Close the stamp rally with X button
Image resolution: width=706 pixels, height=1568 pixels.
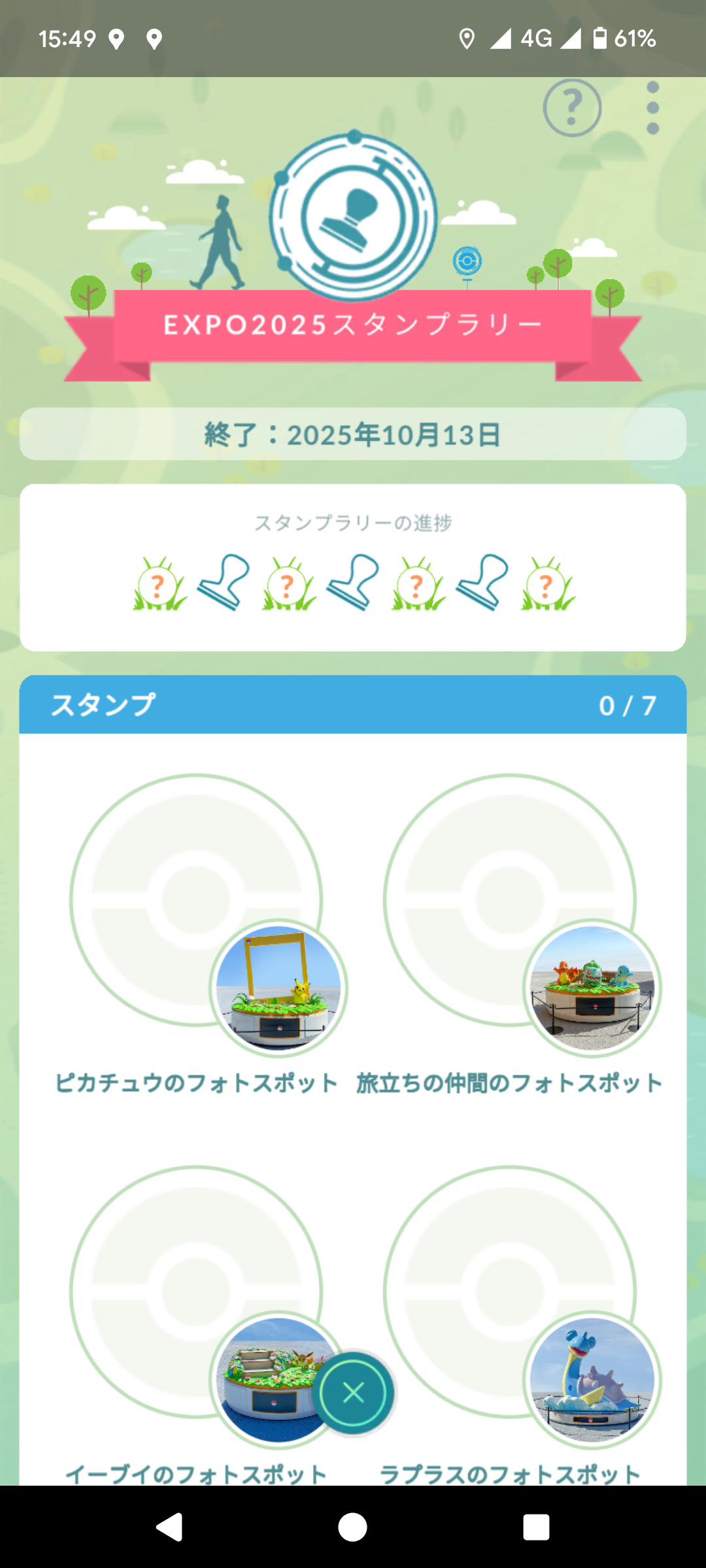click(x=354, y=1393)
